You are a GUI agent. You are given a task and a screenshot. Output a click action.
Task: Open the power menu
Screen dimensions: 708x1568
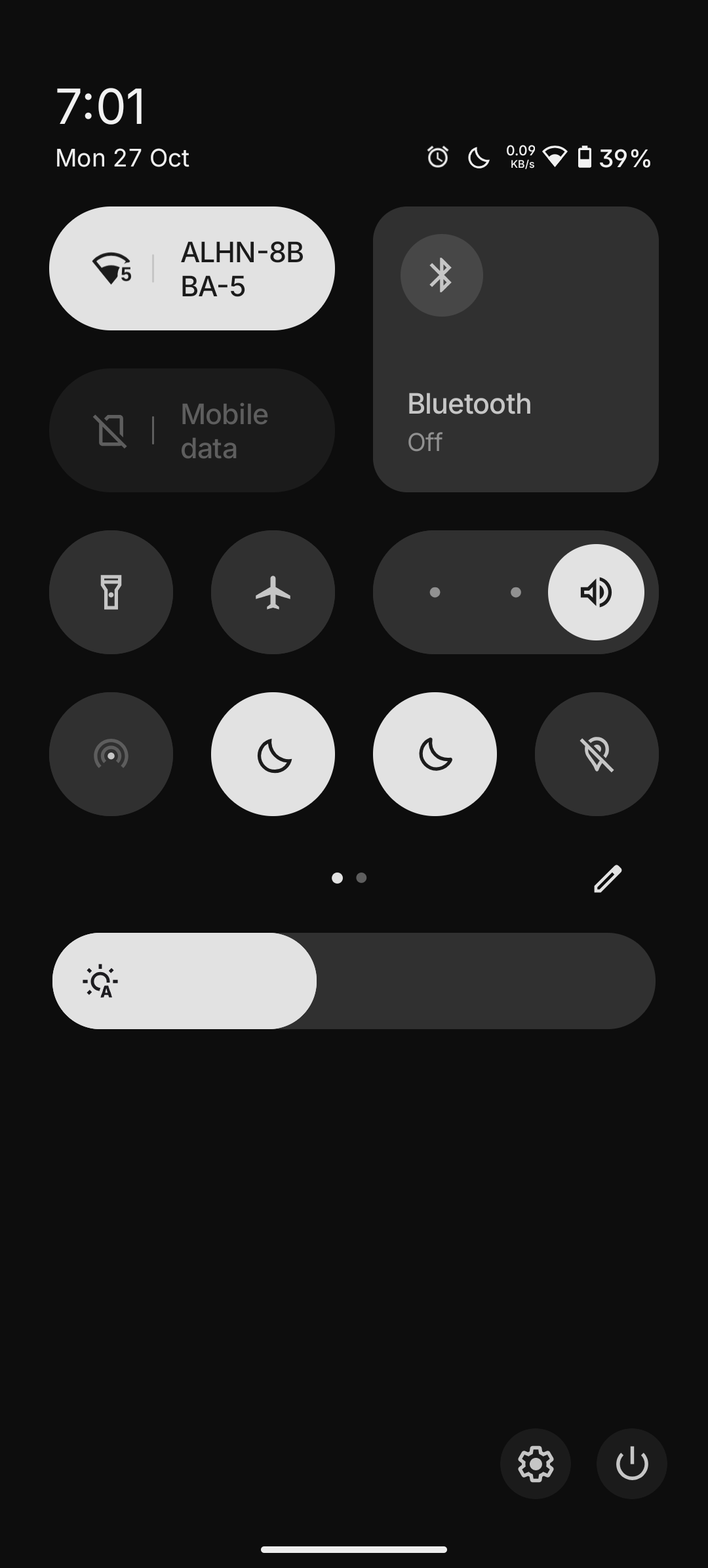click(632, 1464)
